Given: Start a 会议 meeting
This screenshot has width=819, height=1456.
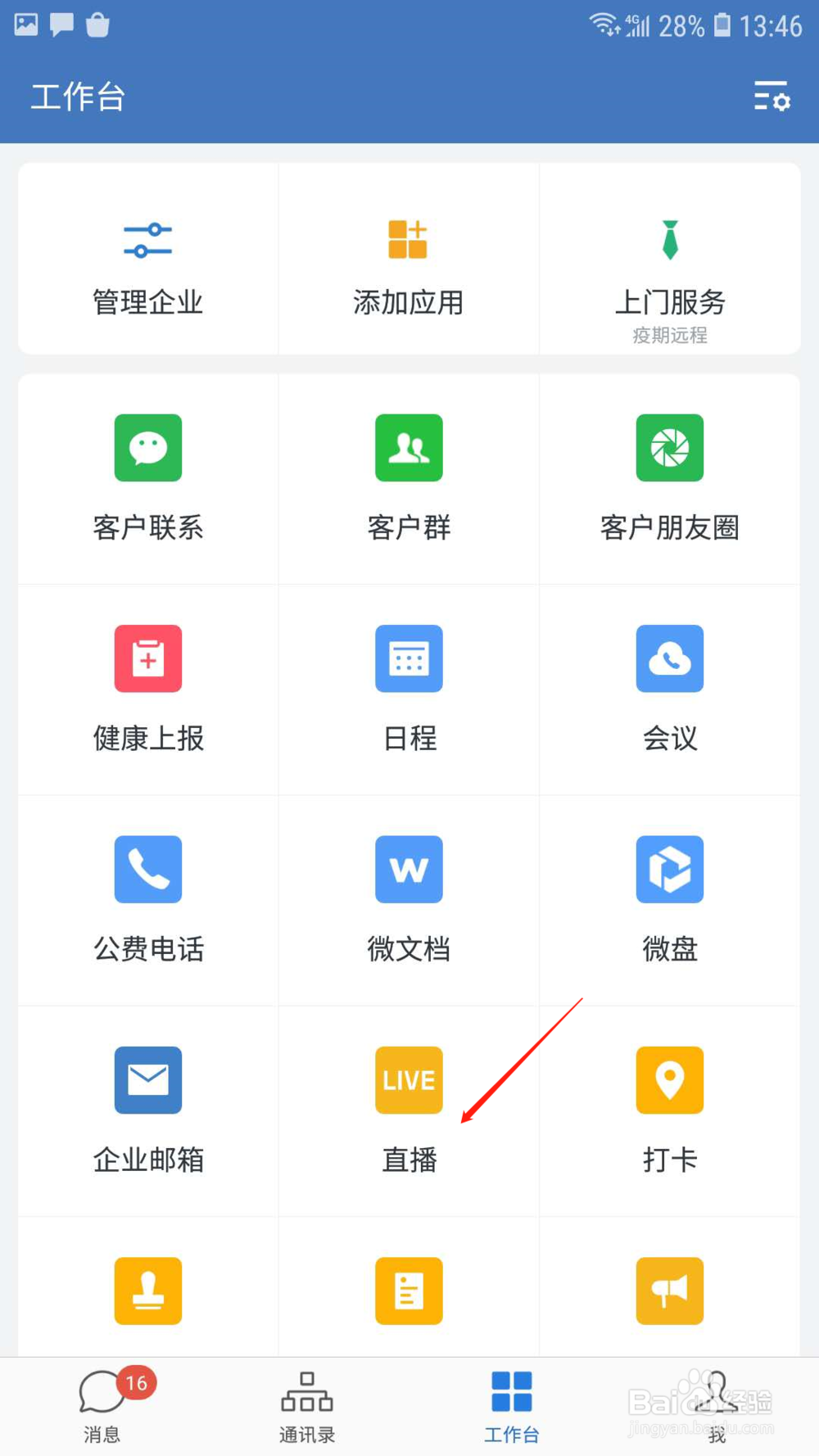Looking at the screenshot, I should (x=670, y=690).
